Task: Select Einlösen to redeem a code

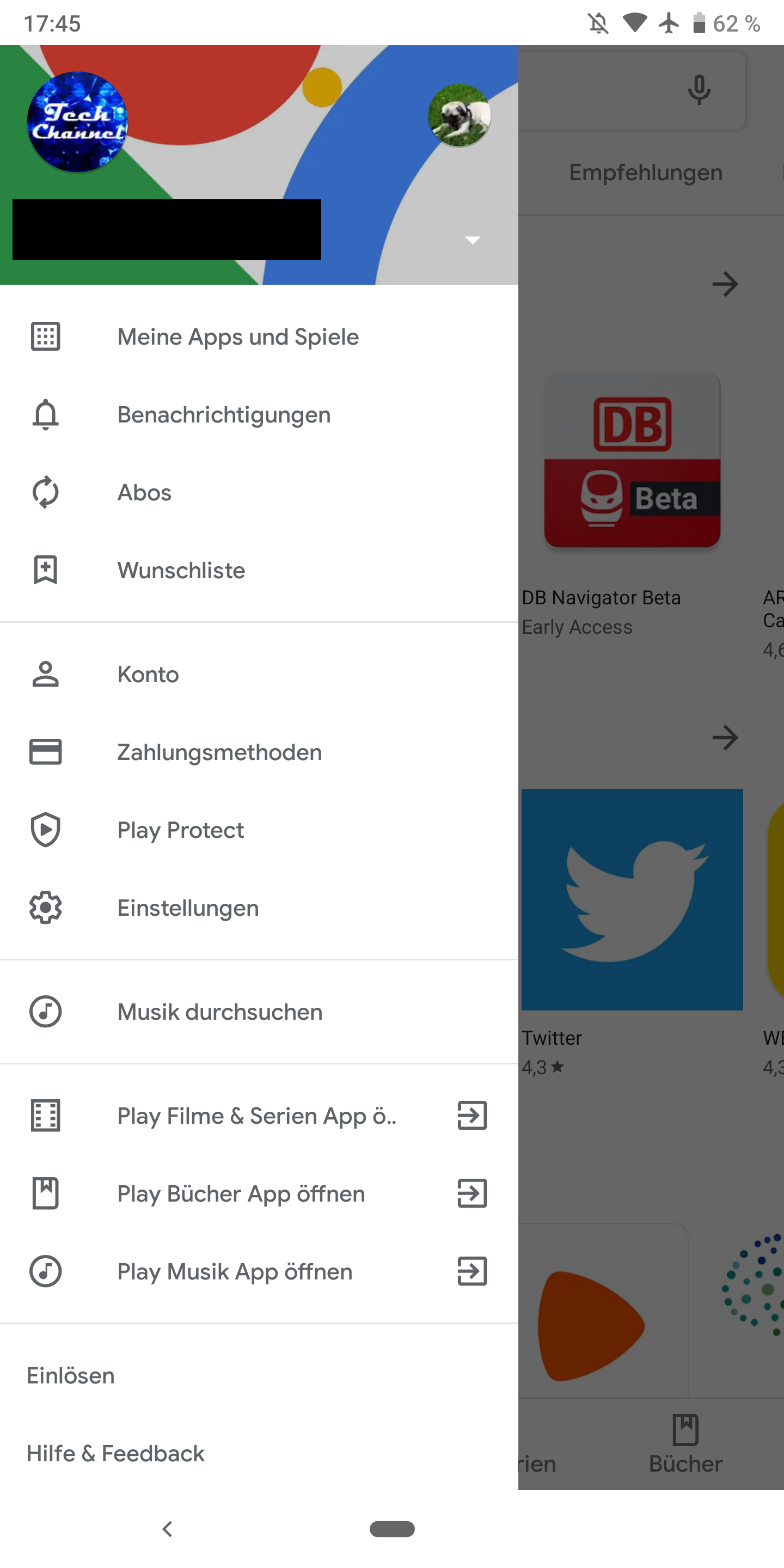Action: tap(259, 1376)
